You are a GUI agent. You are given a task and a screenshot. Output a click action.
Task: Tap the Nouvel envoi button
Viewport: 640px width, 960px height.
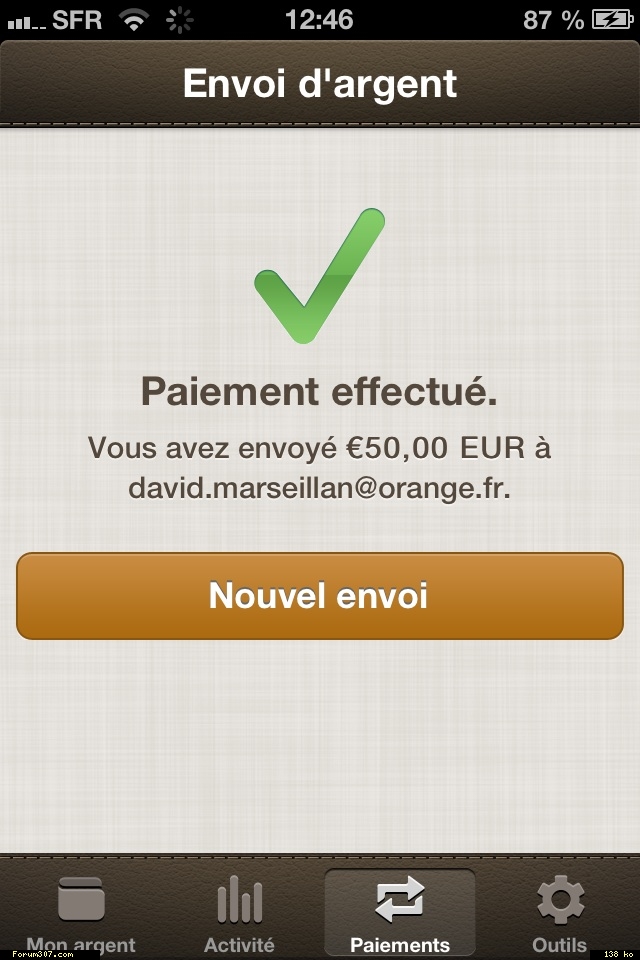pos(319,596)
